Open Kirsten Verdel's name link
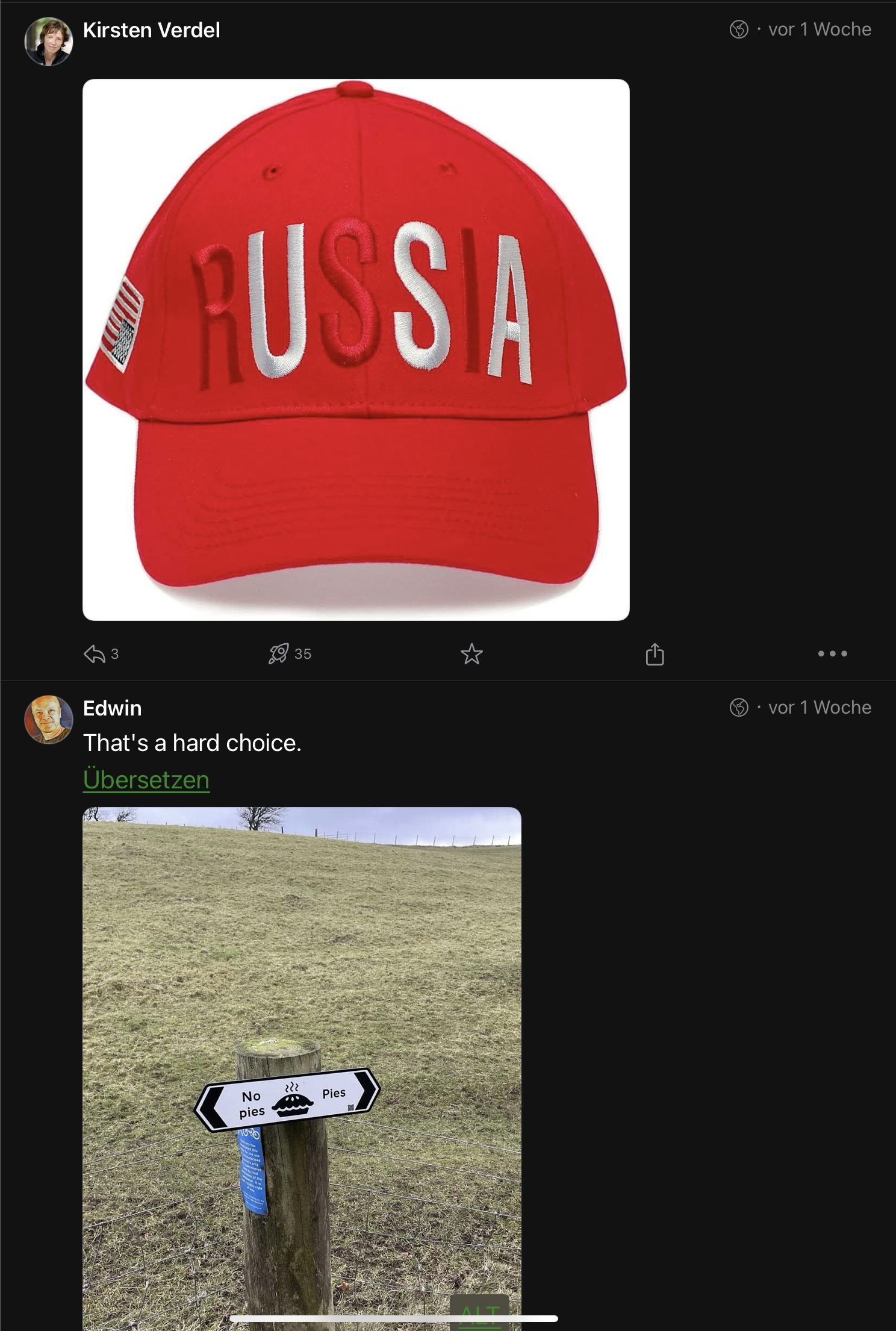This screenshot has height=1331, width=896. pos(151,30)
